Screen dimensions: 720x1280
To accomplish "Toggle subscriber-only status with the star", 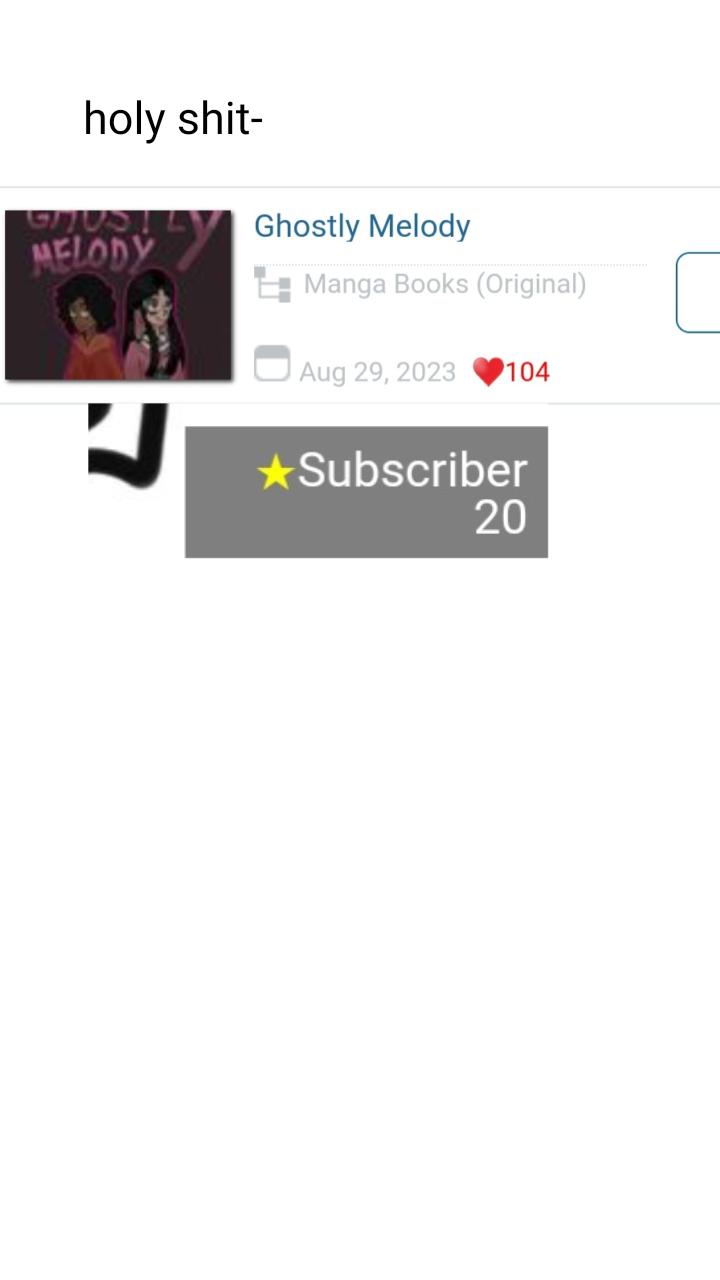I will (277, 472).
